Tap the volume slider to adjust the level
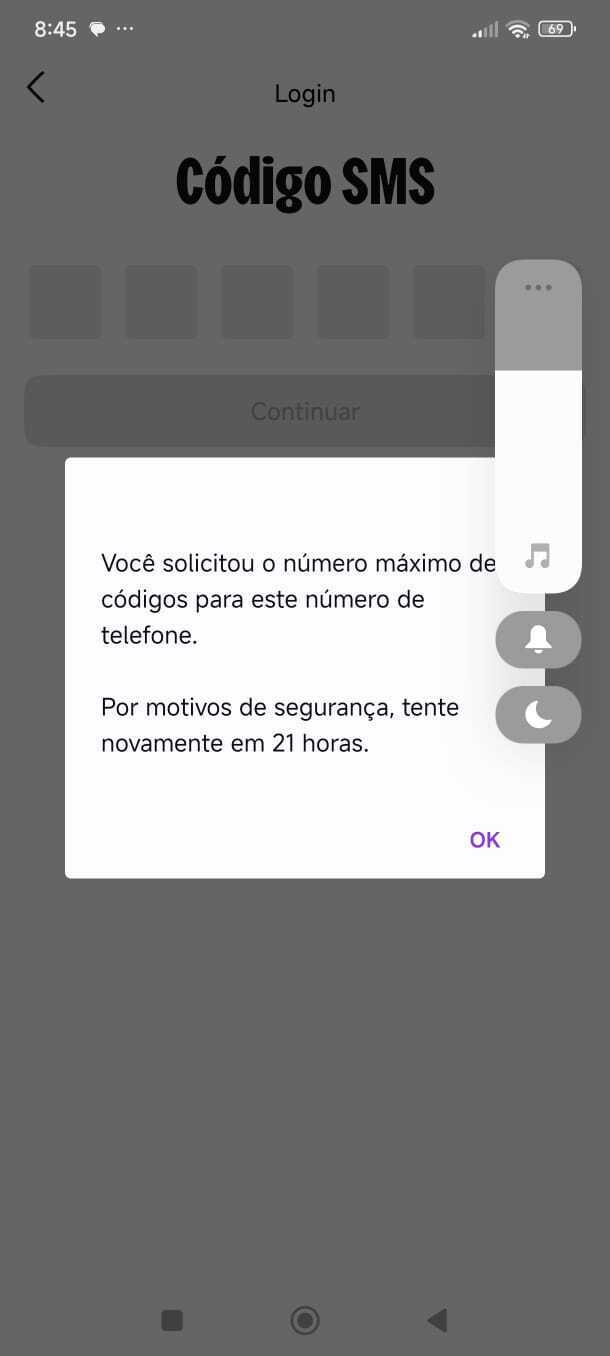Image resolution: width=610 pixels, height=1356 pixels. [538, 427]
